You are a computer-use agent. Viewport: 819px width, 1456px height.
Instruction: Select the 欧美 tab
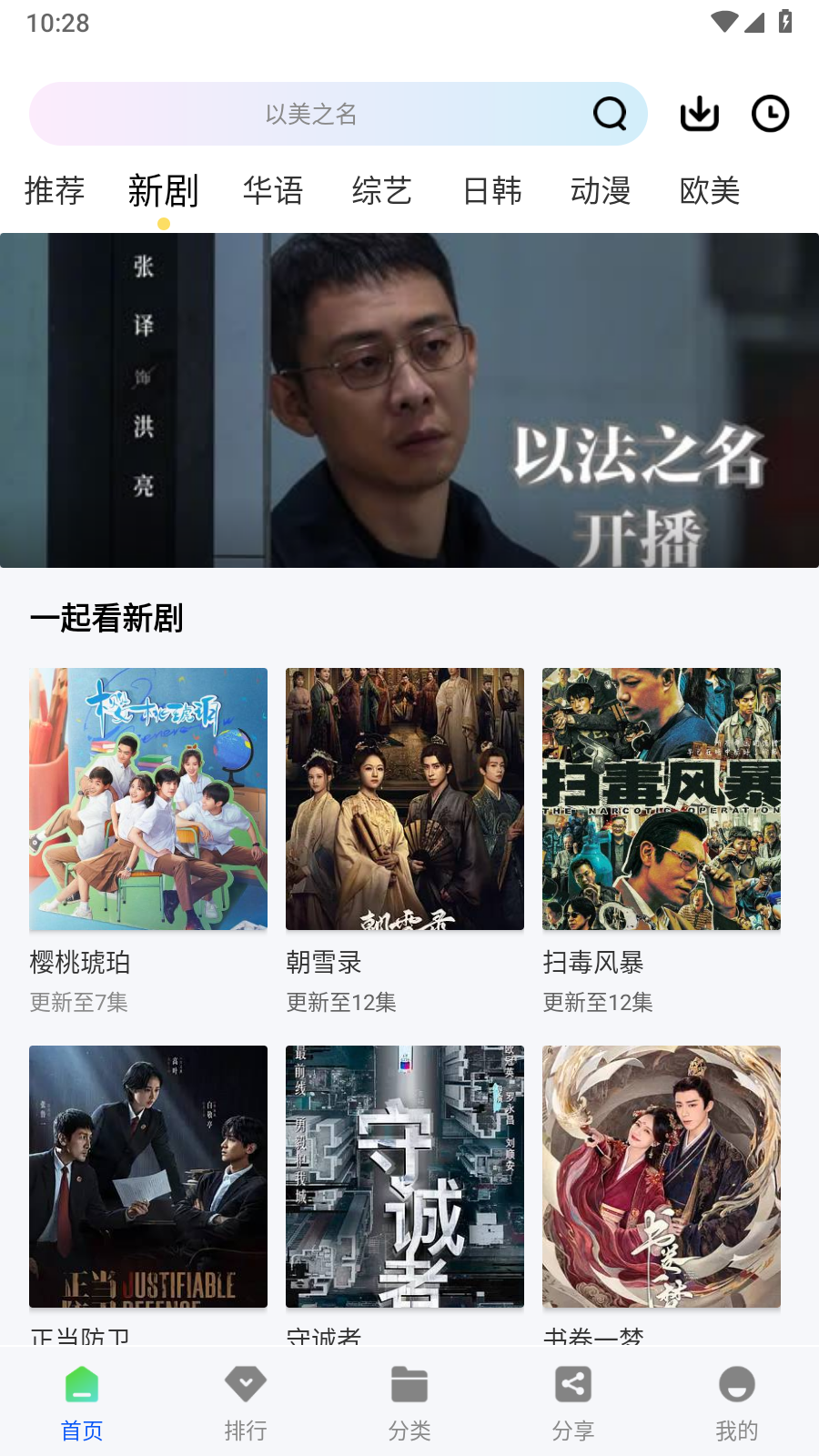pyautogui.click(x=711, y=191)
